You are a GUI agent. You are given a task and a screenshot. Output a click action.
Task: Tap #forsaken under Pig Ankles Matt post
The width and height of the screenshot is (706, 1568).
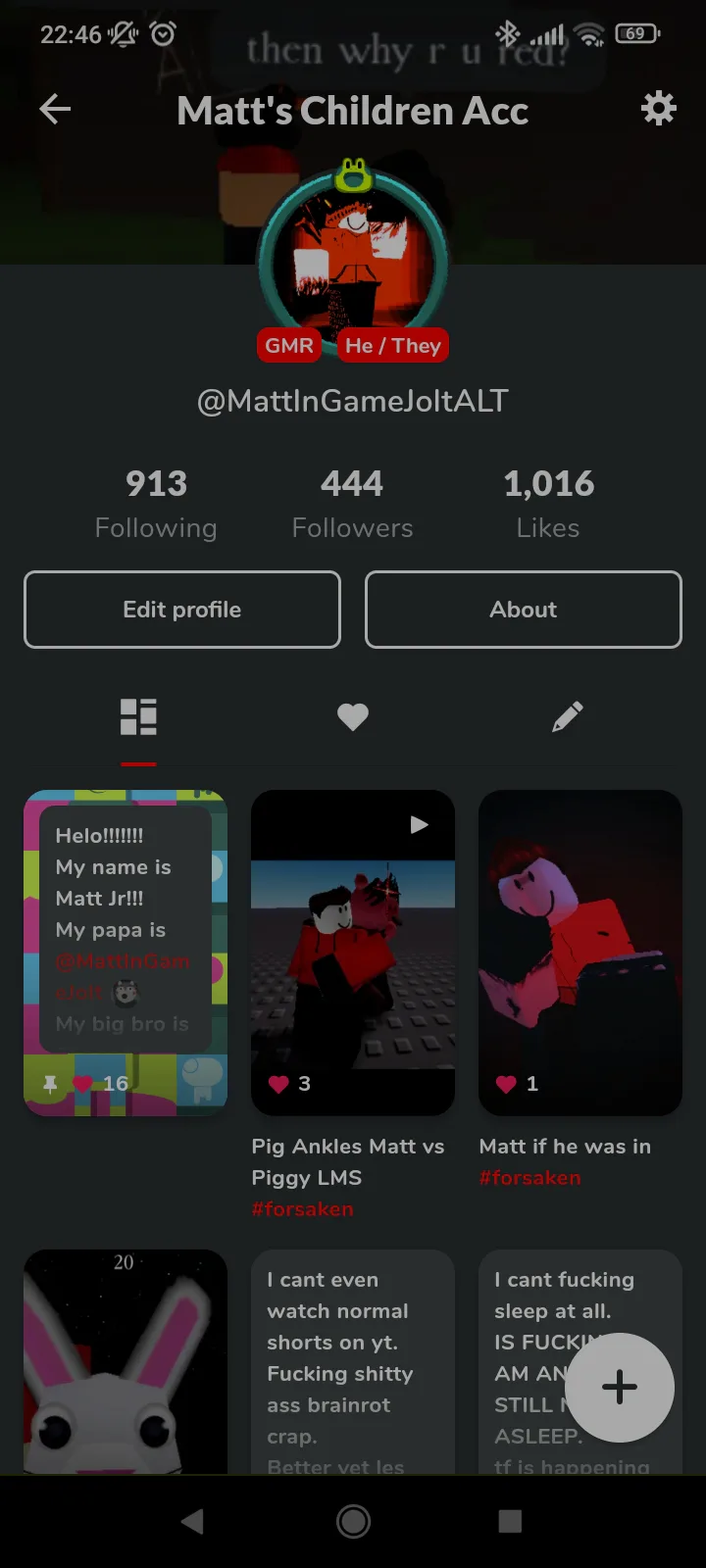[x=302, y=1209]
